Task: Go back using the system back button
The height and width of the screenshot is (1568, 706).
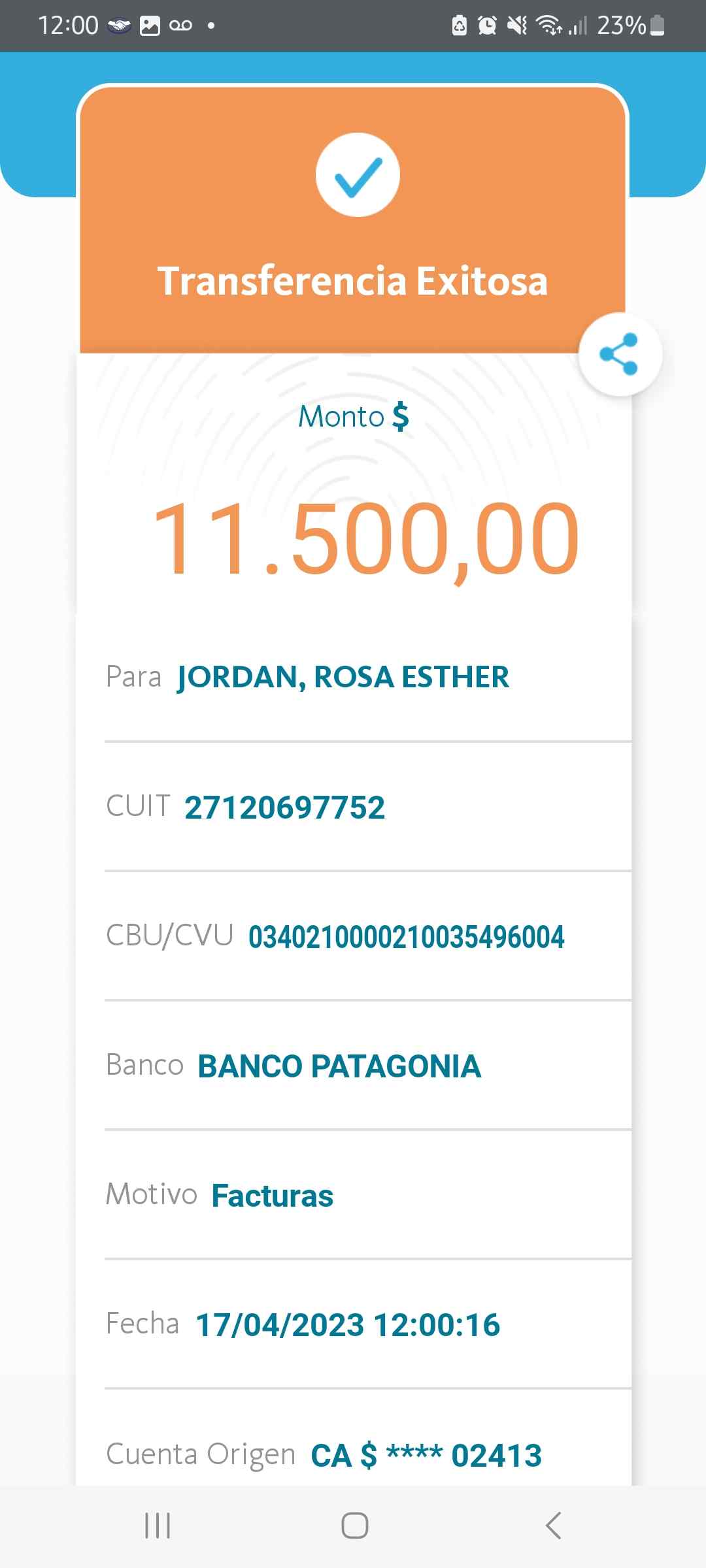Action: (553, 1526)
